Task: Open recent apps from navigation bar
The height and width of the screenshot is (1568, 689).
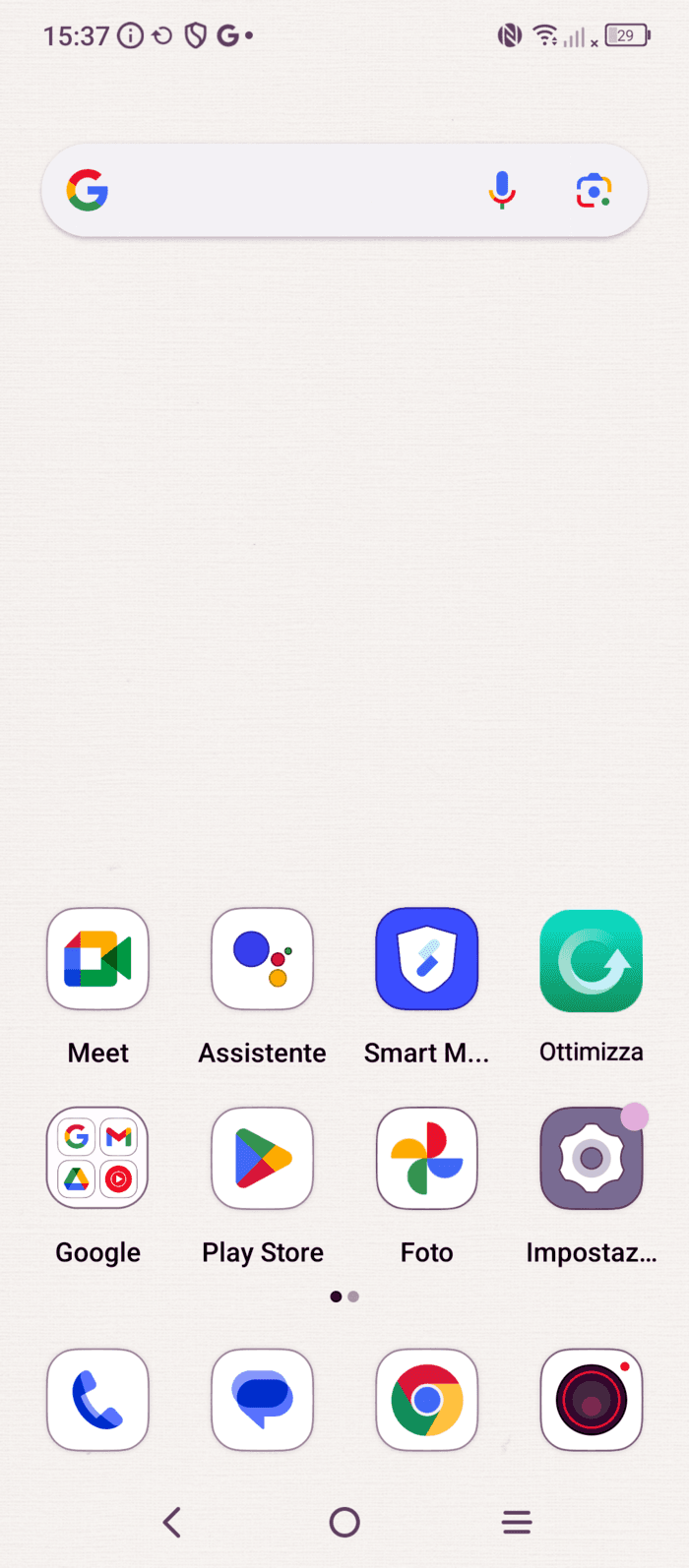Action: pyautogui.click(x=517, y=1522)
